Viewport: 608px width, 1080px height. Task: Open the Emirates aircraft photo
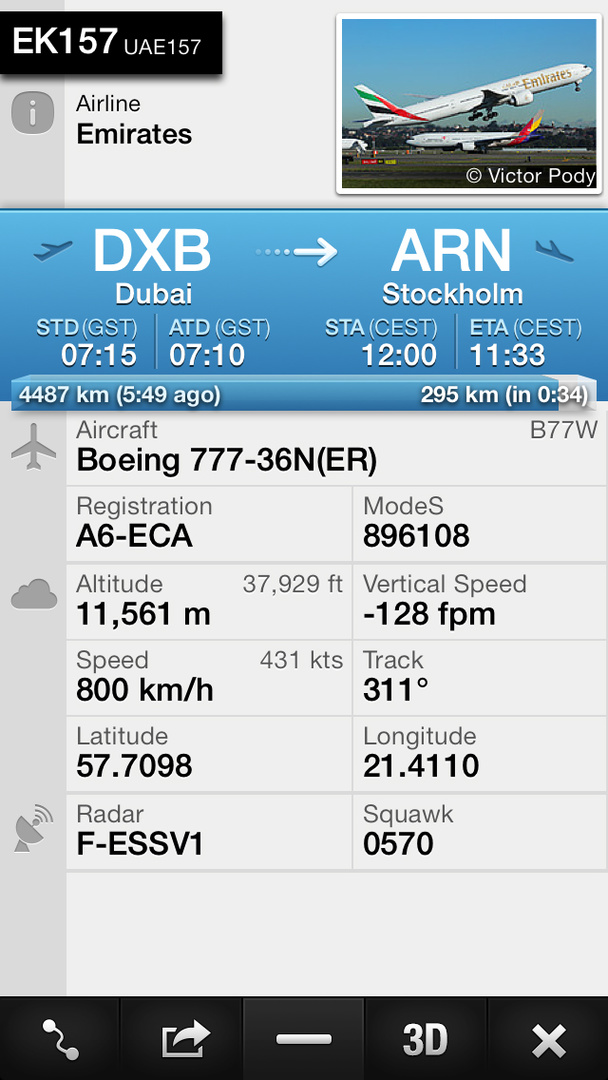(x=469, y=103)
